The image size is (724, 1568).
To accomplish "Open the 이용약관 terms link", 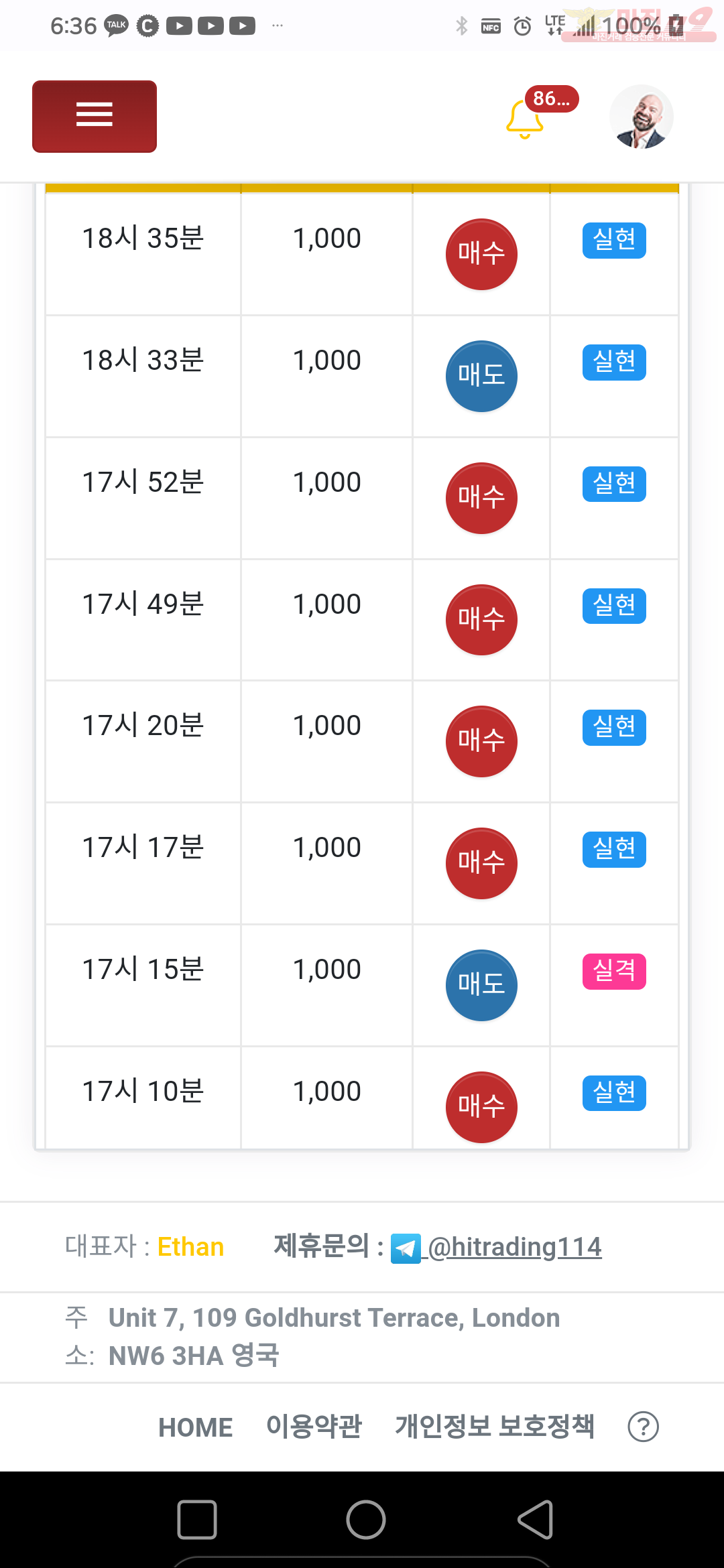I will 314,1426.
